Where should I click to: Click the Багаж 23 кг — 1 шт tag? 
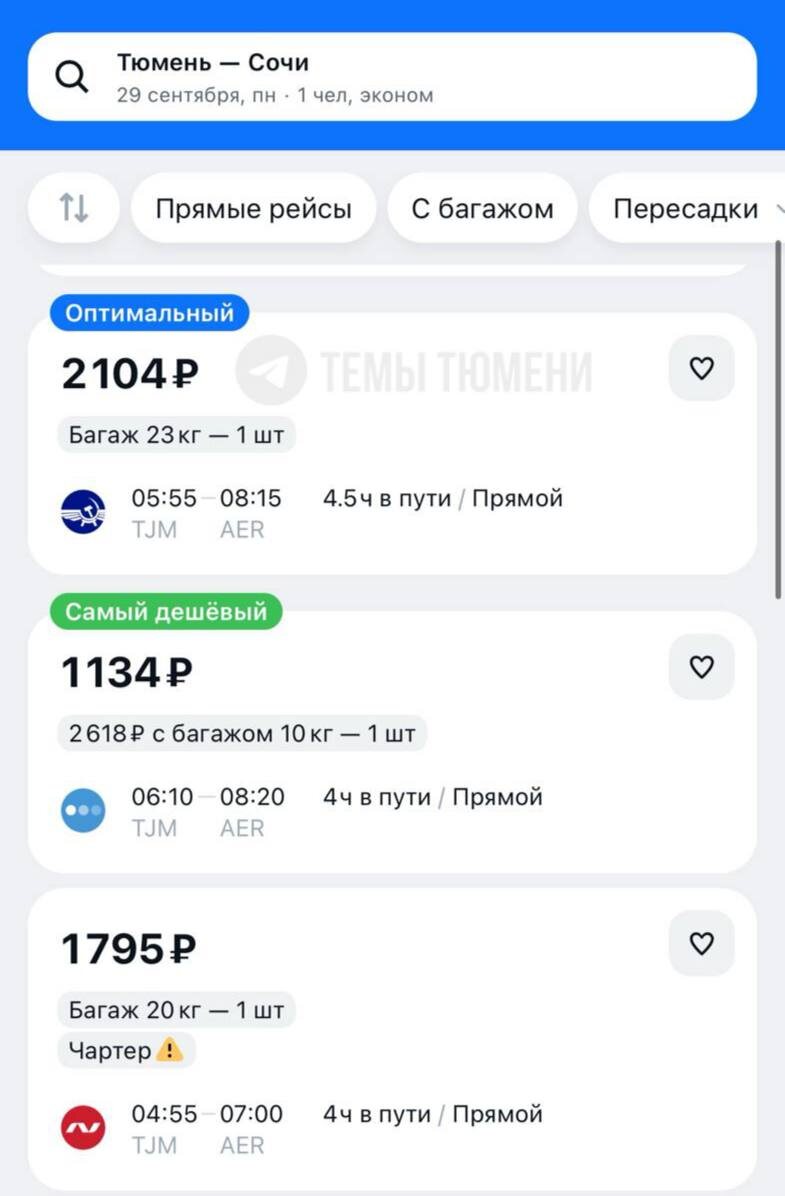pos(176,434)
